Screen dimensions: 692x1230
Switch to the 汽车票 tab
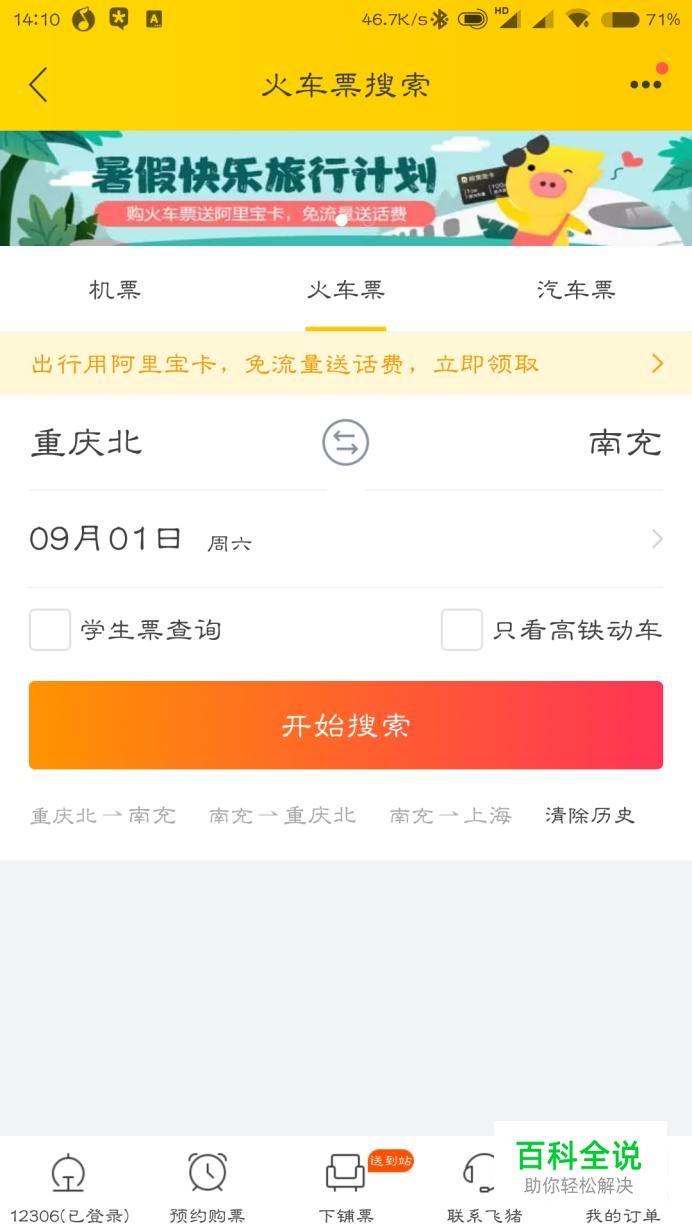576,291
